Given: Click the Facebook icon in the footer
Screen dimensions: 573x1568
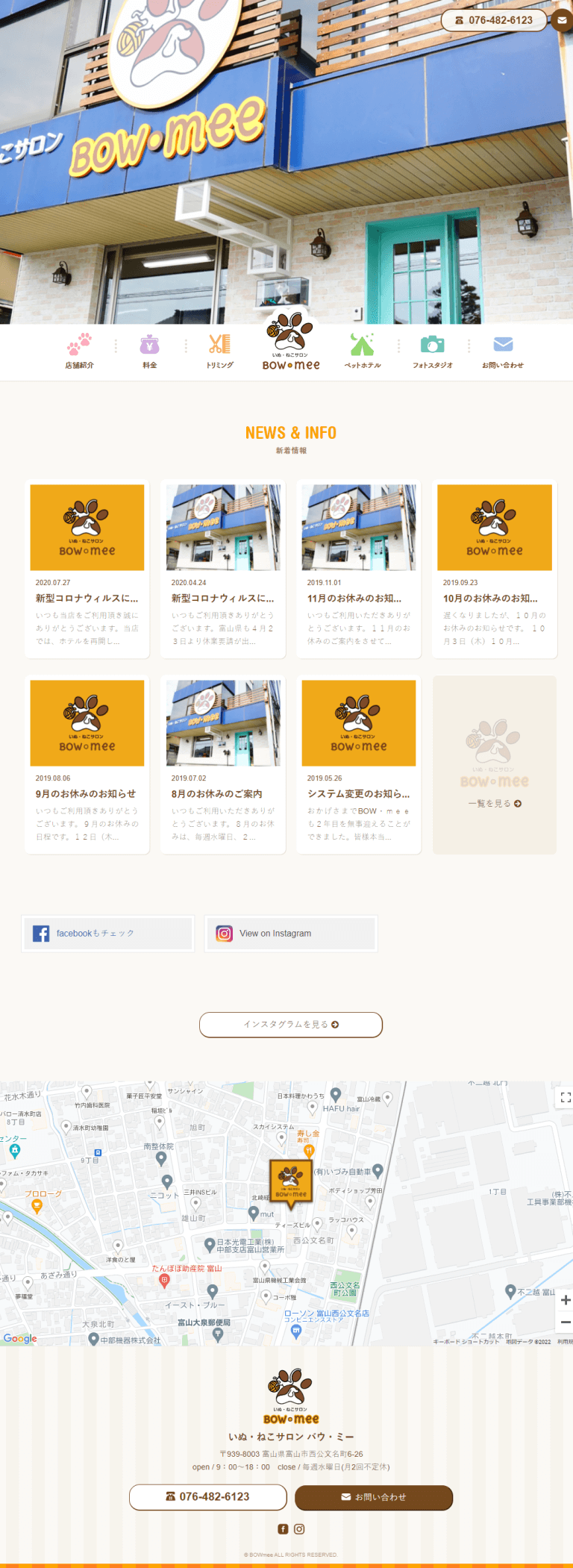Looking at the screenshot, I should [284, 1528].
